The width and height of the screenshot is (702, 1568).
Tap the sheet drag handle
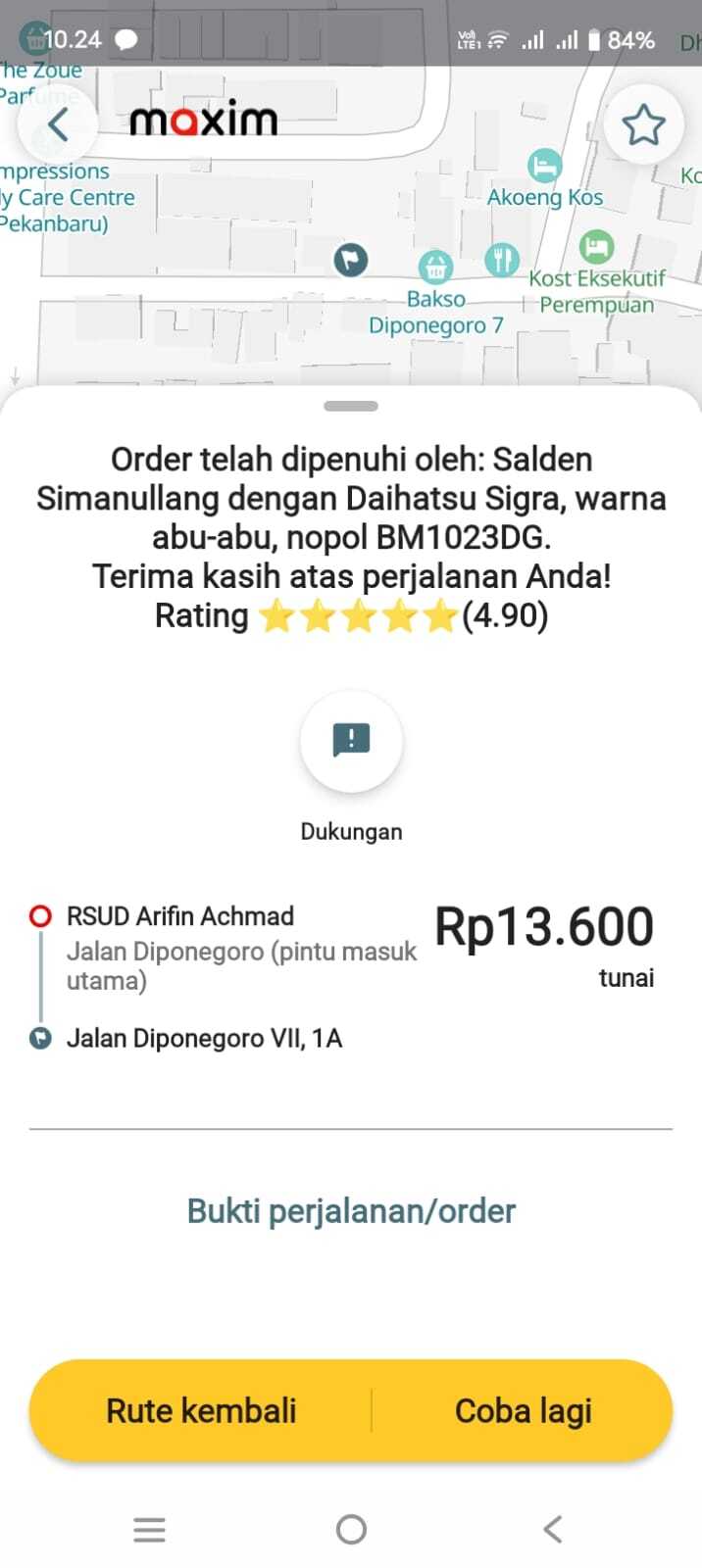point(351,406)
